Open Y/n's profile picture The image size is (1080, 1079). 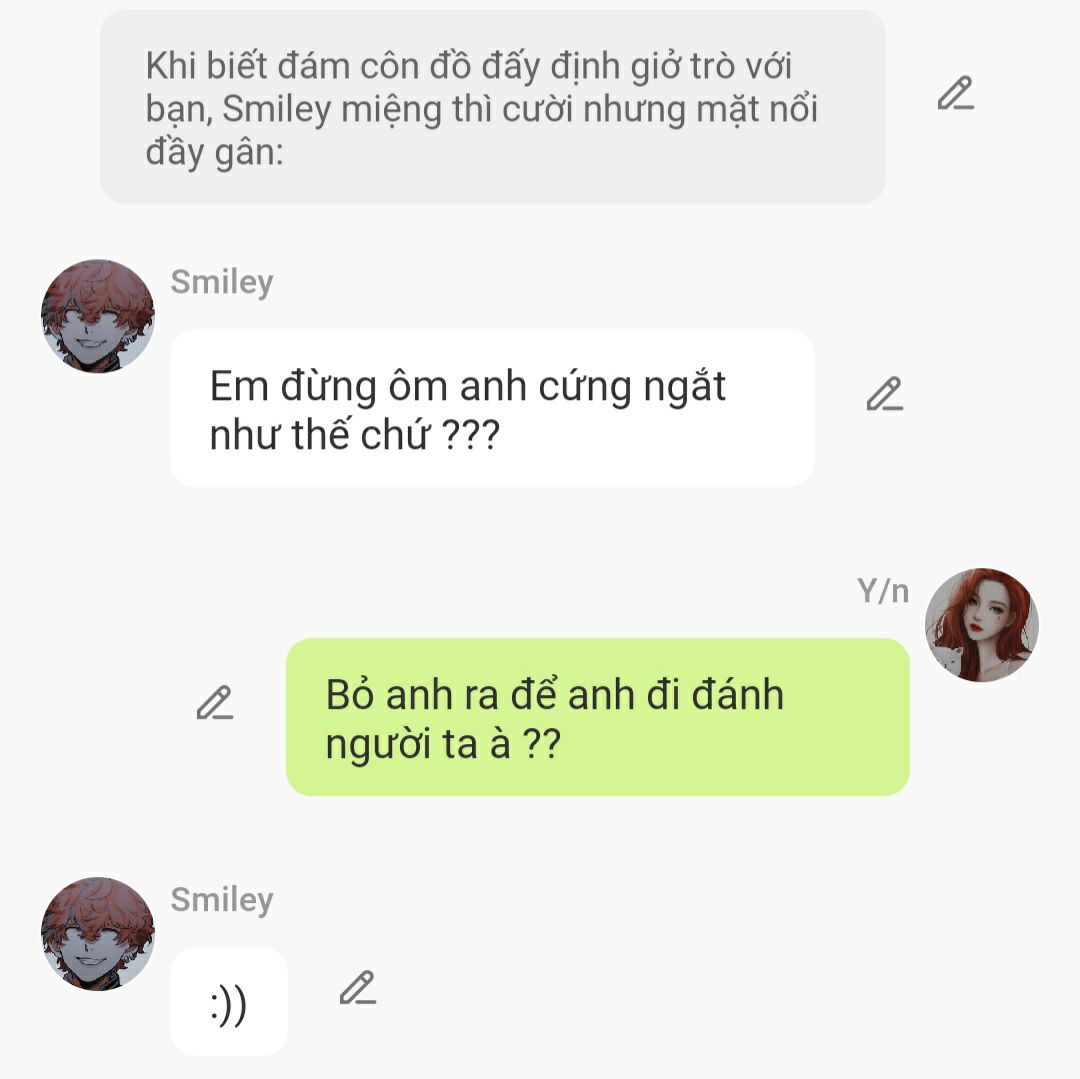click(x=982, y=625)
